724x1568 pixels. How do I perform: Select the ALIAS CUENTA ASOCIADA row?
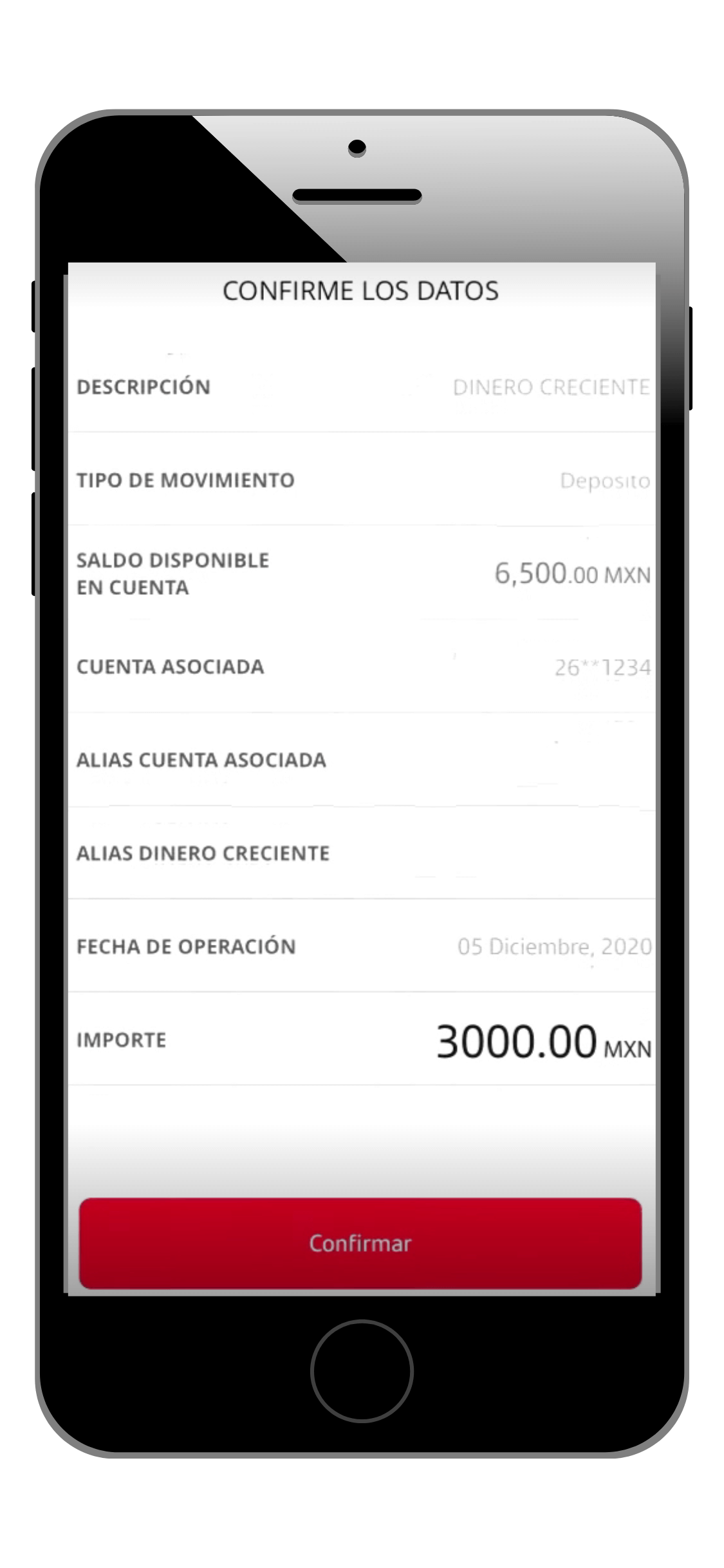[360, 760]
